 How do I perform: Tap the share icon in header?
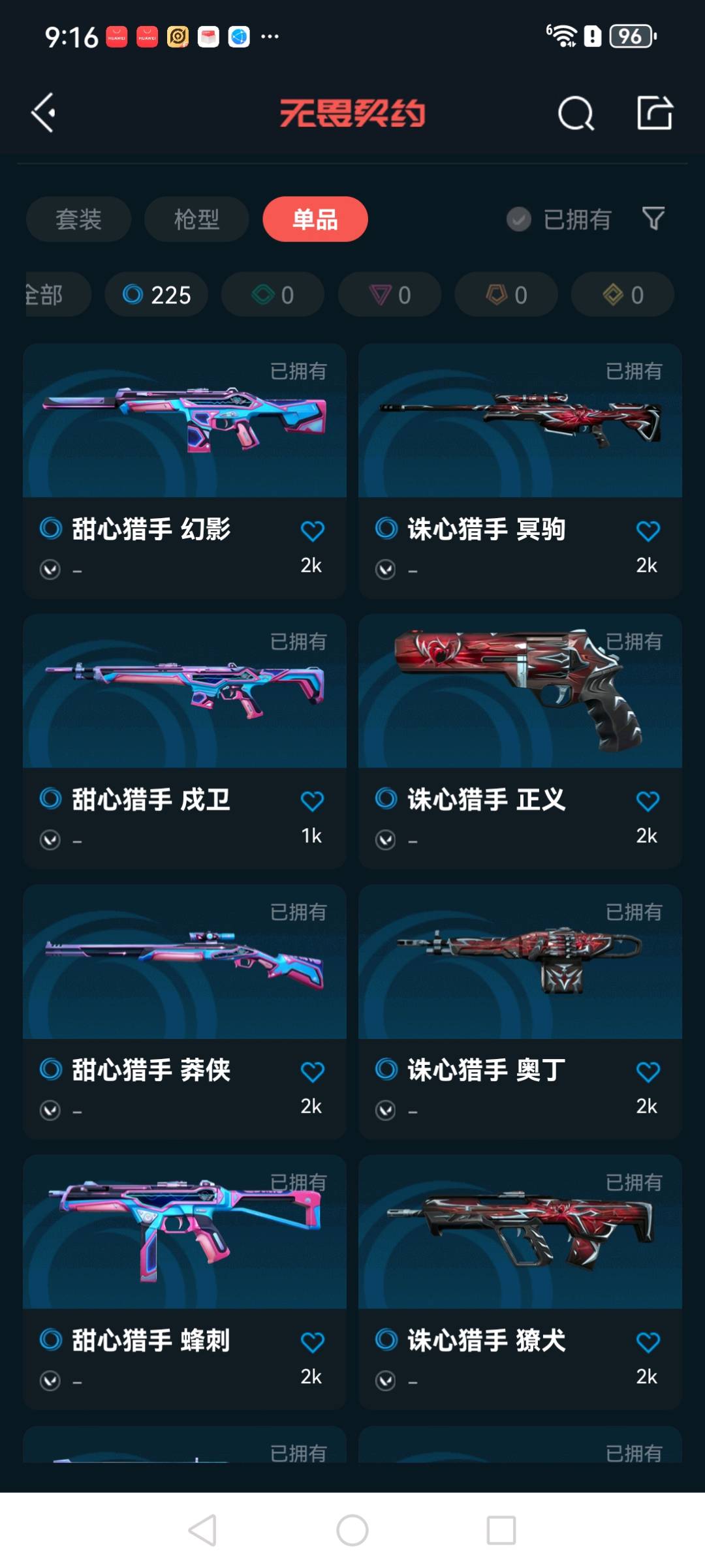(x=654, y=113)
